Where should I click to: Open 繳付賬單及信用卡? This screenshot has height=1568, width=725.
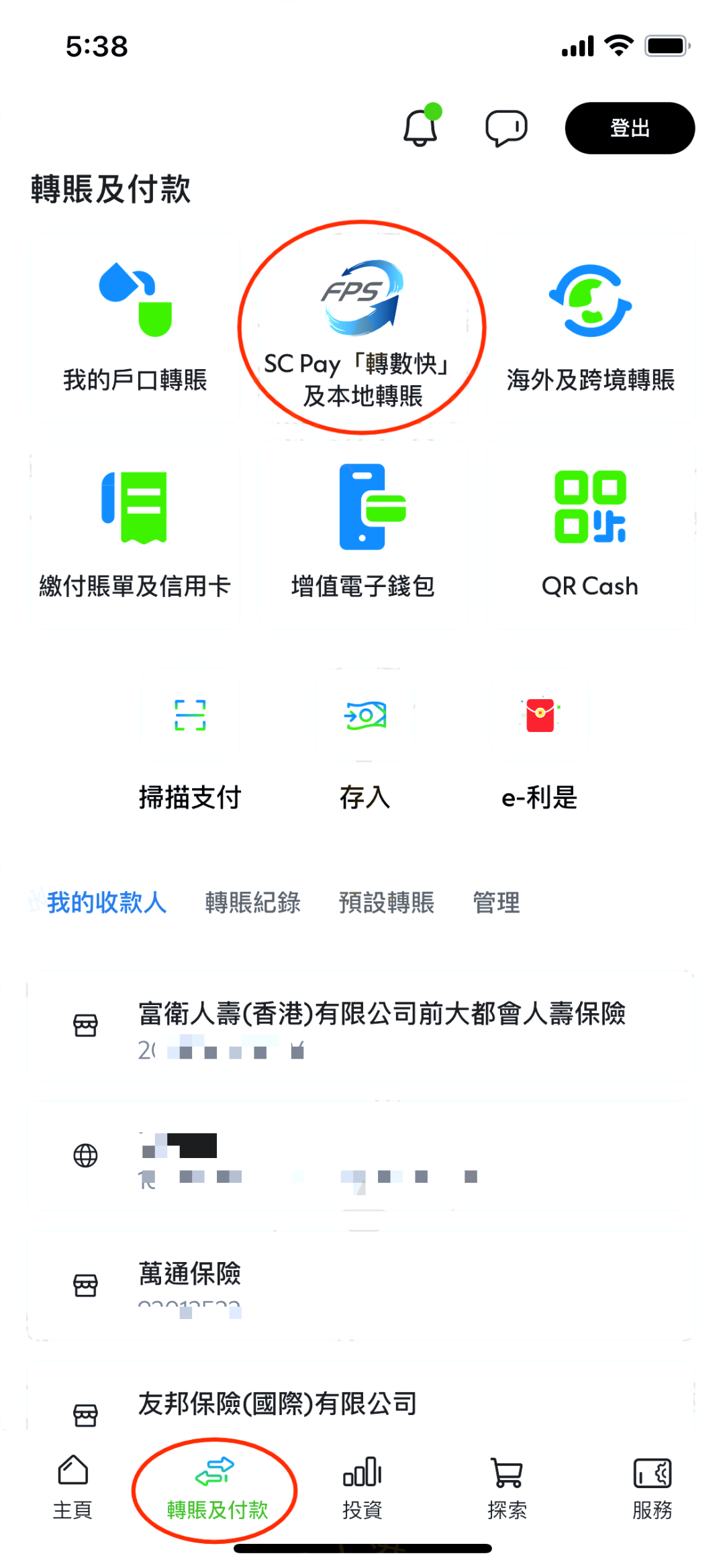[x=135, y=535]
